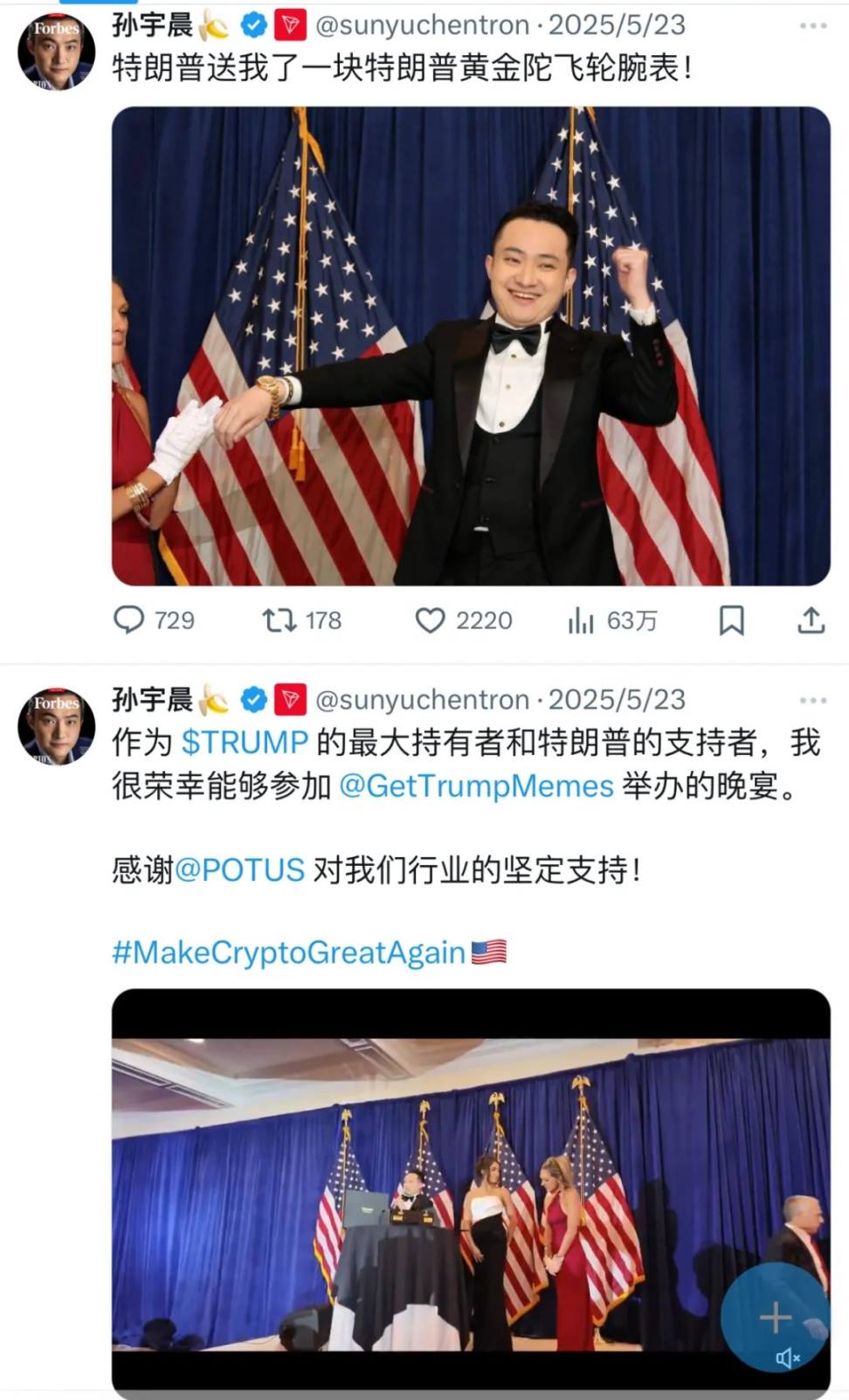
Task: Open profile avatar on the watch tweet
Action: [x=56, y=51]
